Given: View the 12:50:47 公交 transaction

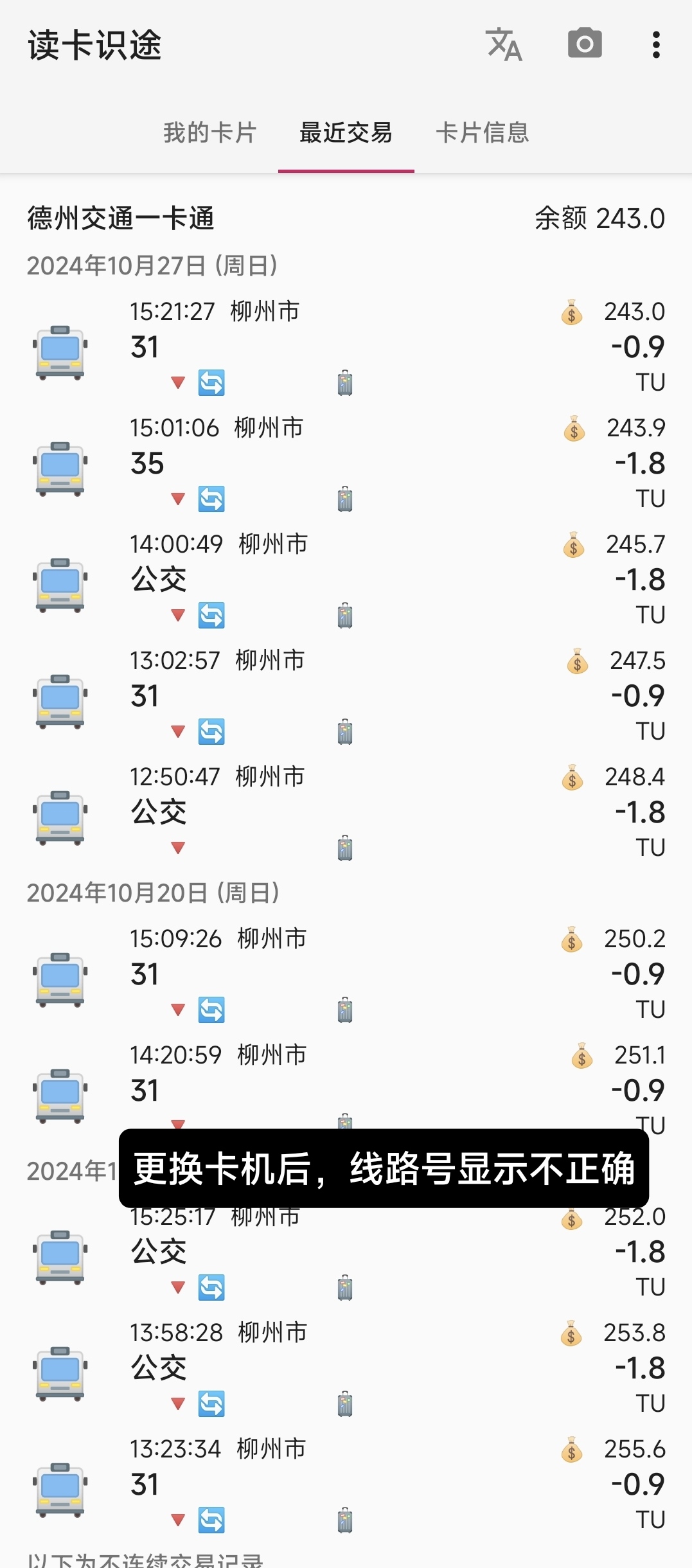Looking at the screenshot, I should point(346,812).
